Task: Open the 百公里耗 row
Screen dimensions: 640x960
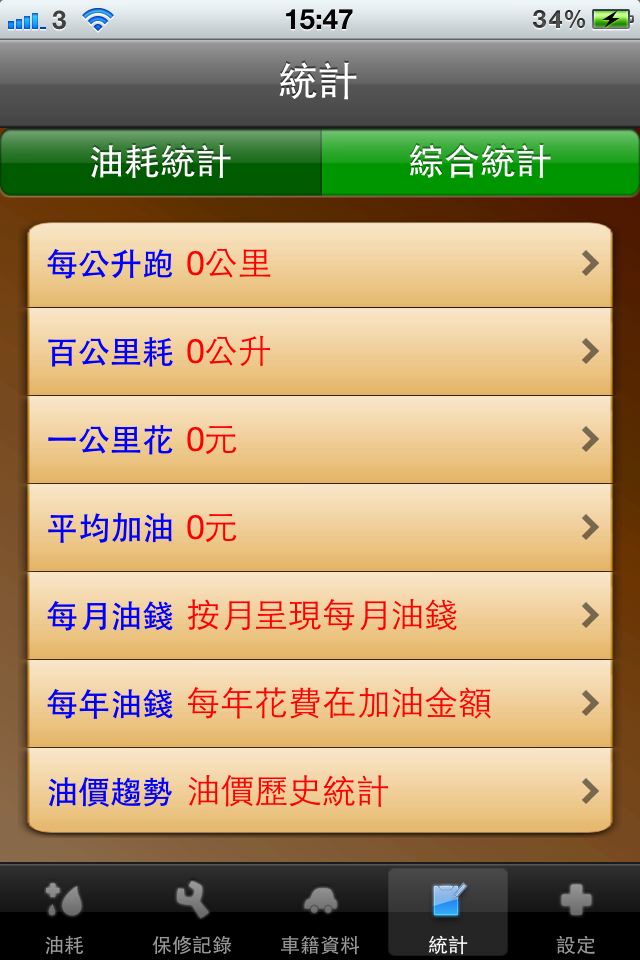Action: (x=320, y=352)
